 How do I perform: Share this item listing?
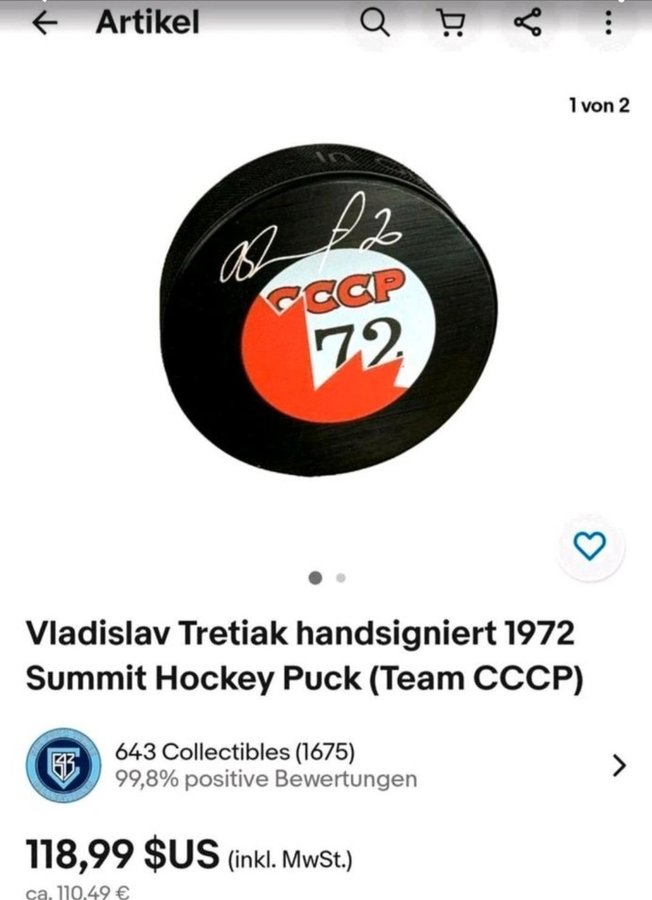526,24
